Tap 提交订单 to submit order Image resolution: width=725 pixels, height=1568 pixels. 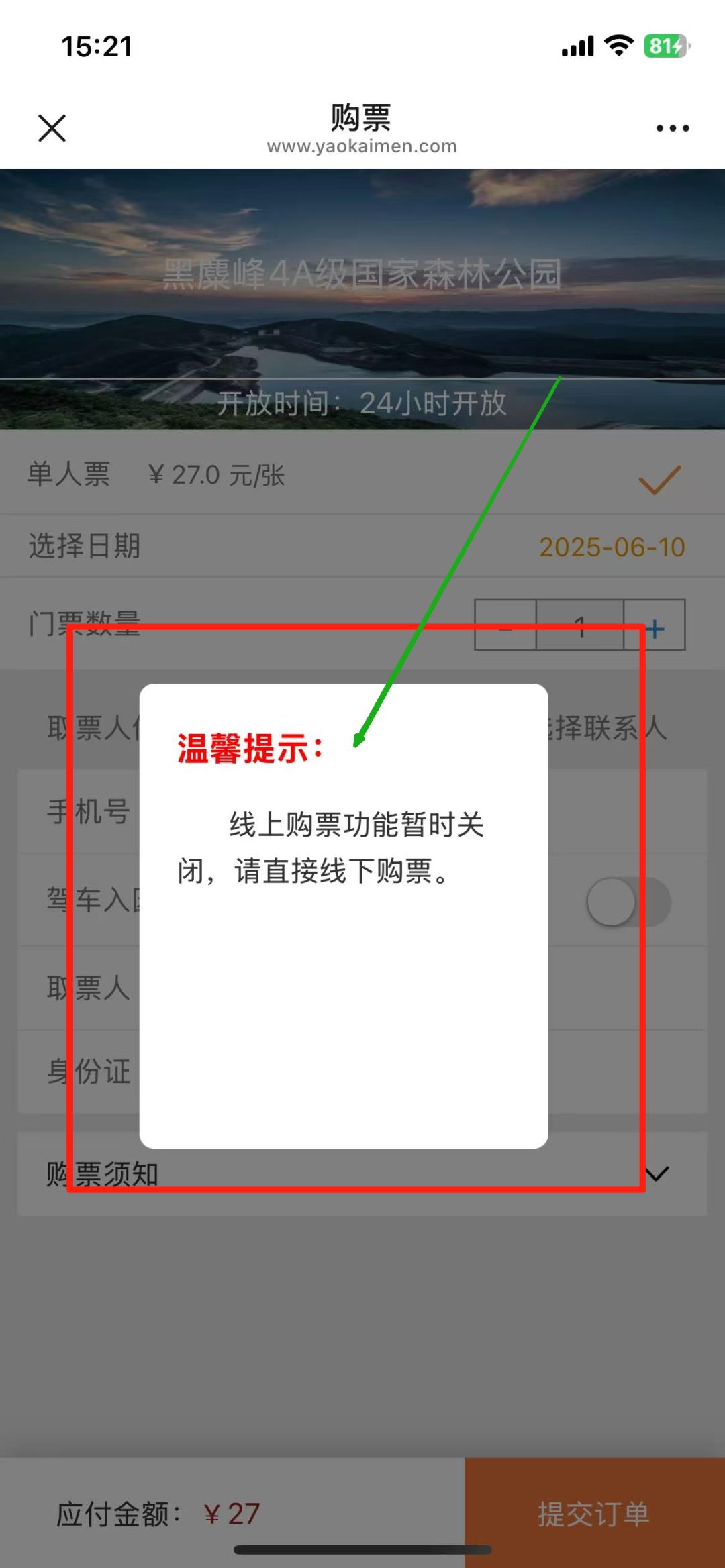[x=594, y=1514]
